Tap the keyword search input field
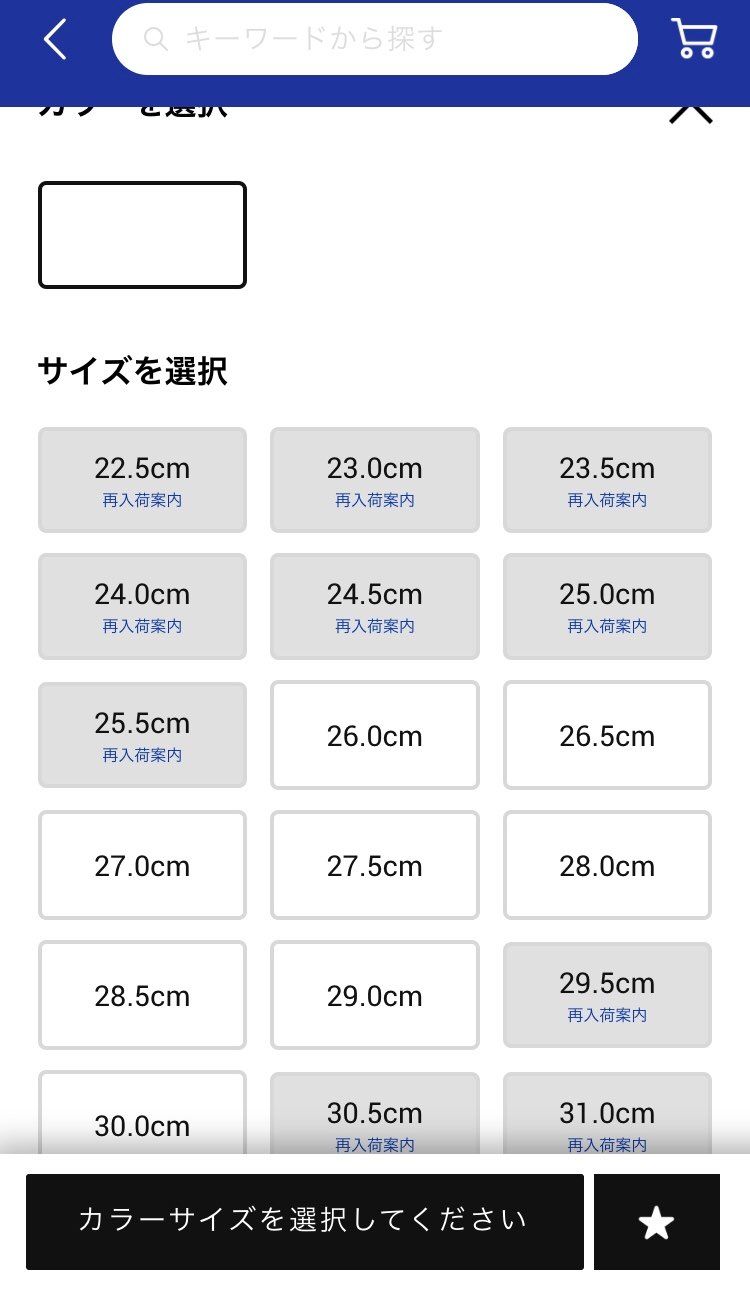 tap(375, 39)
